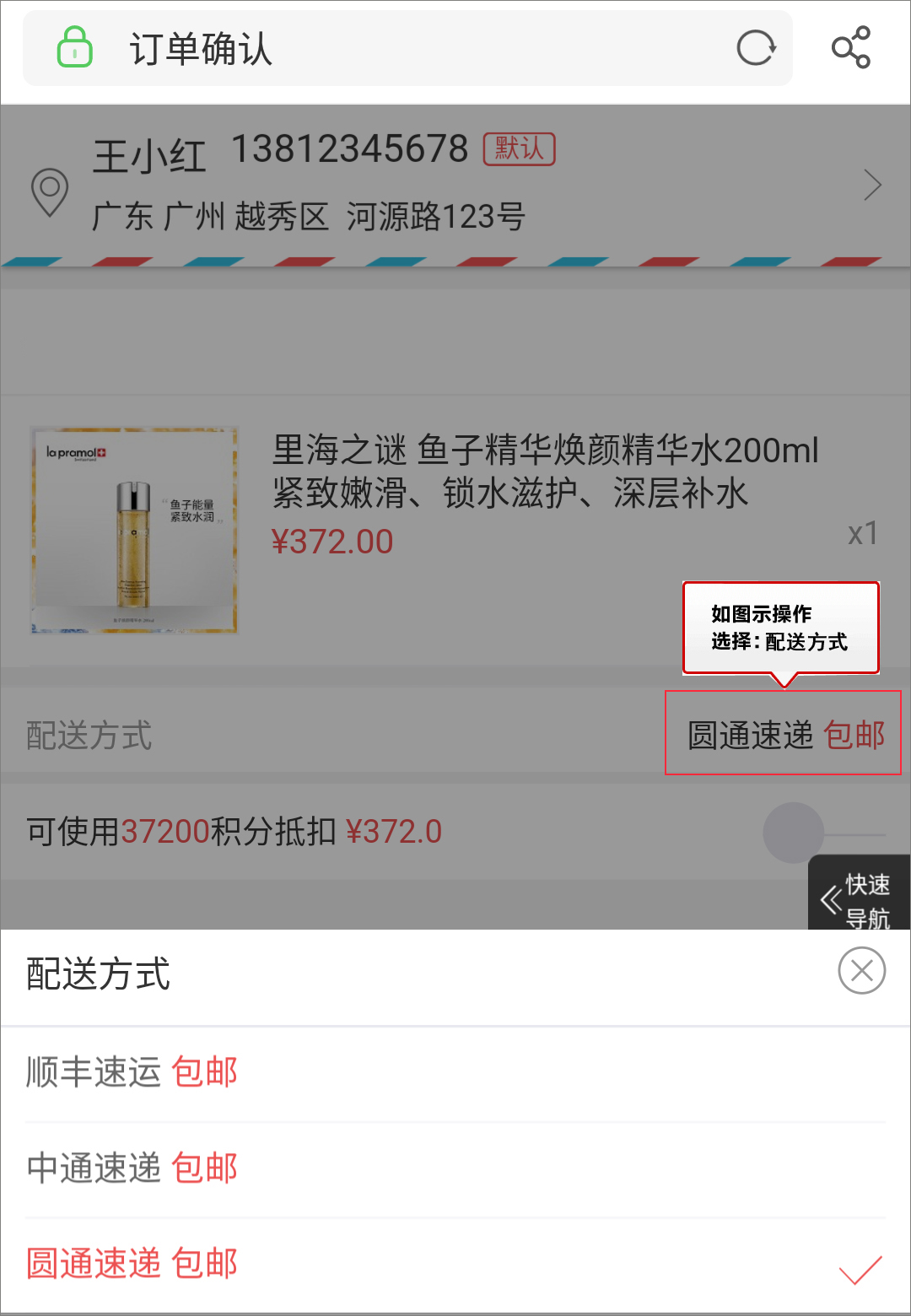The image size is (911, 1316).
Task: Reload the order confirmation page
Action: [x=756, y=48]
